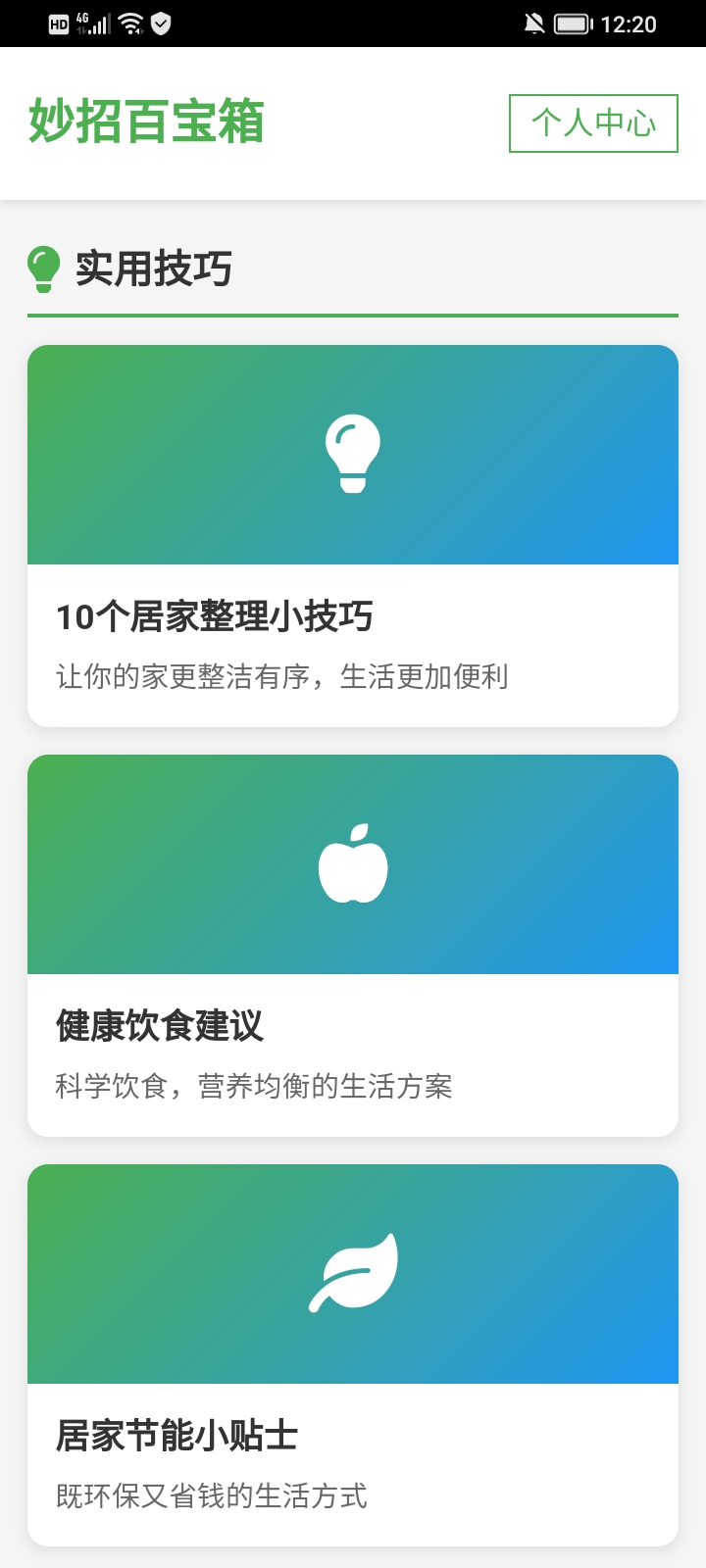Tap the white lightbulb icon on the first card
Screen dimensions: 706x1568
353,453
